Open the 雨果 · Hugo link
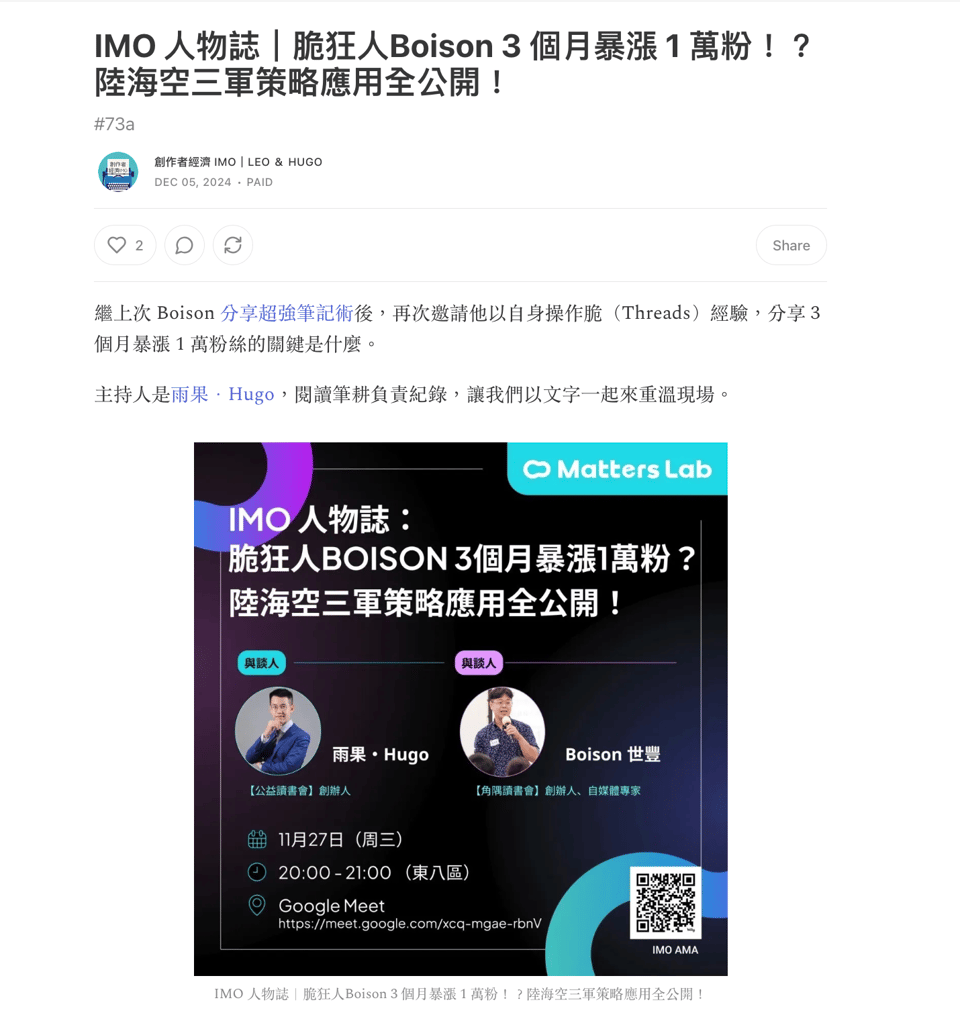This screenshot has height=1023, width=960. (x=223, y=394)
